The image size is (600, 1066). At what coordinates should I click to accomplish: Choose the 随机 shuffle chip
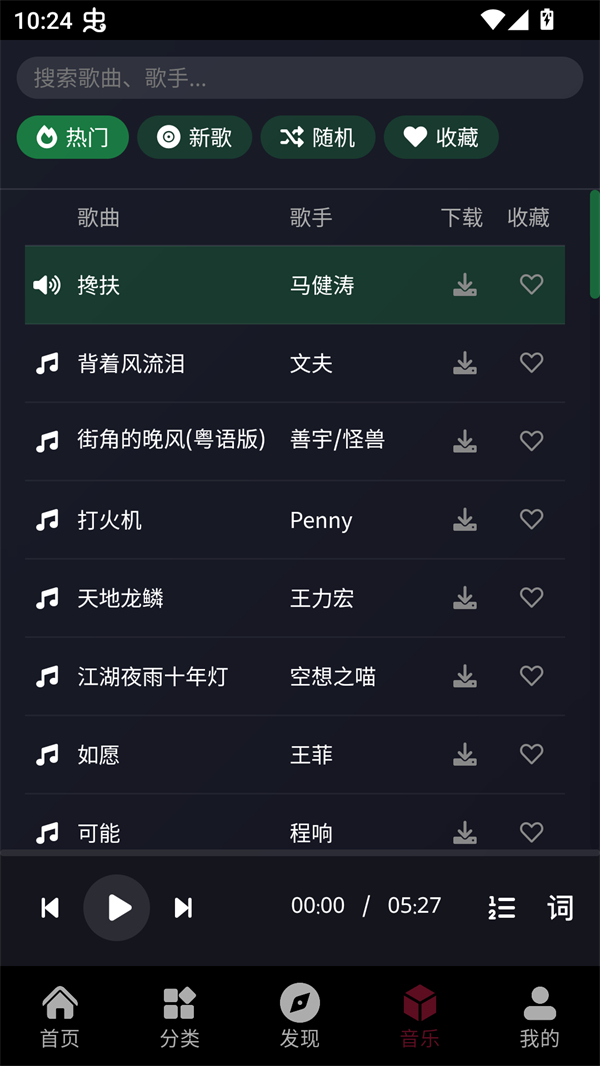pos(318,138)
